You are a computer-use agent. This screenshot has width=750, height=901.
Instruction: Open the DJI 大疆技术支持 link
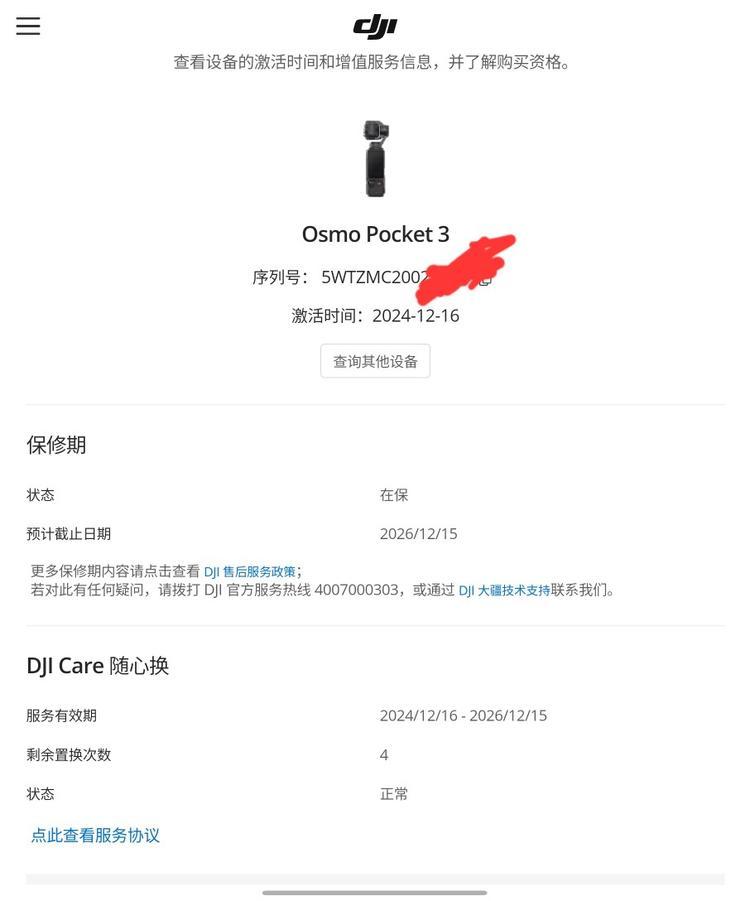point(504,591)
